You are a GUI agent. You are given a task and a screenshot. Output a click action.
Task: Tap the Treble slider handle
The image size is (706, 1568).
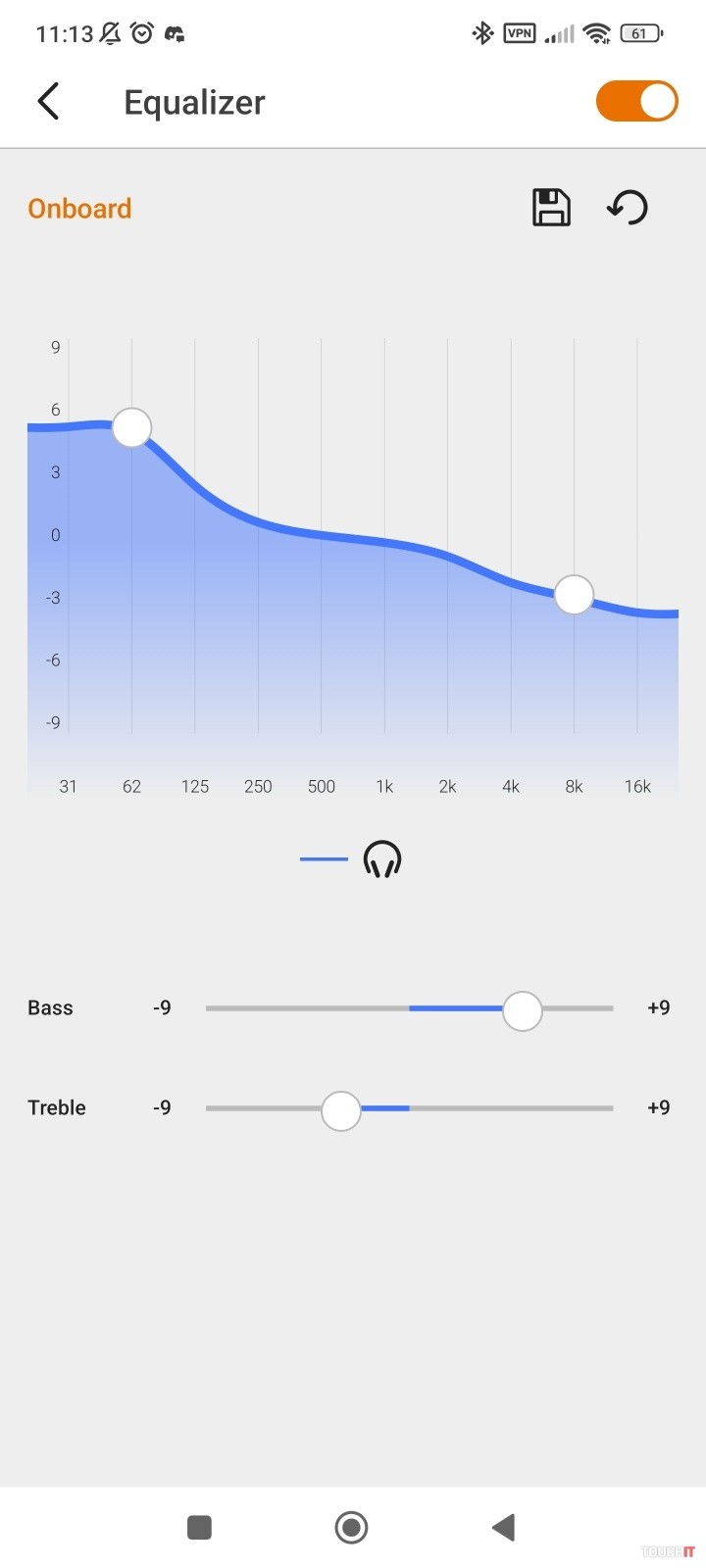[341, 1110]
